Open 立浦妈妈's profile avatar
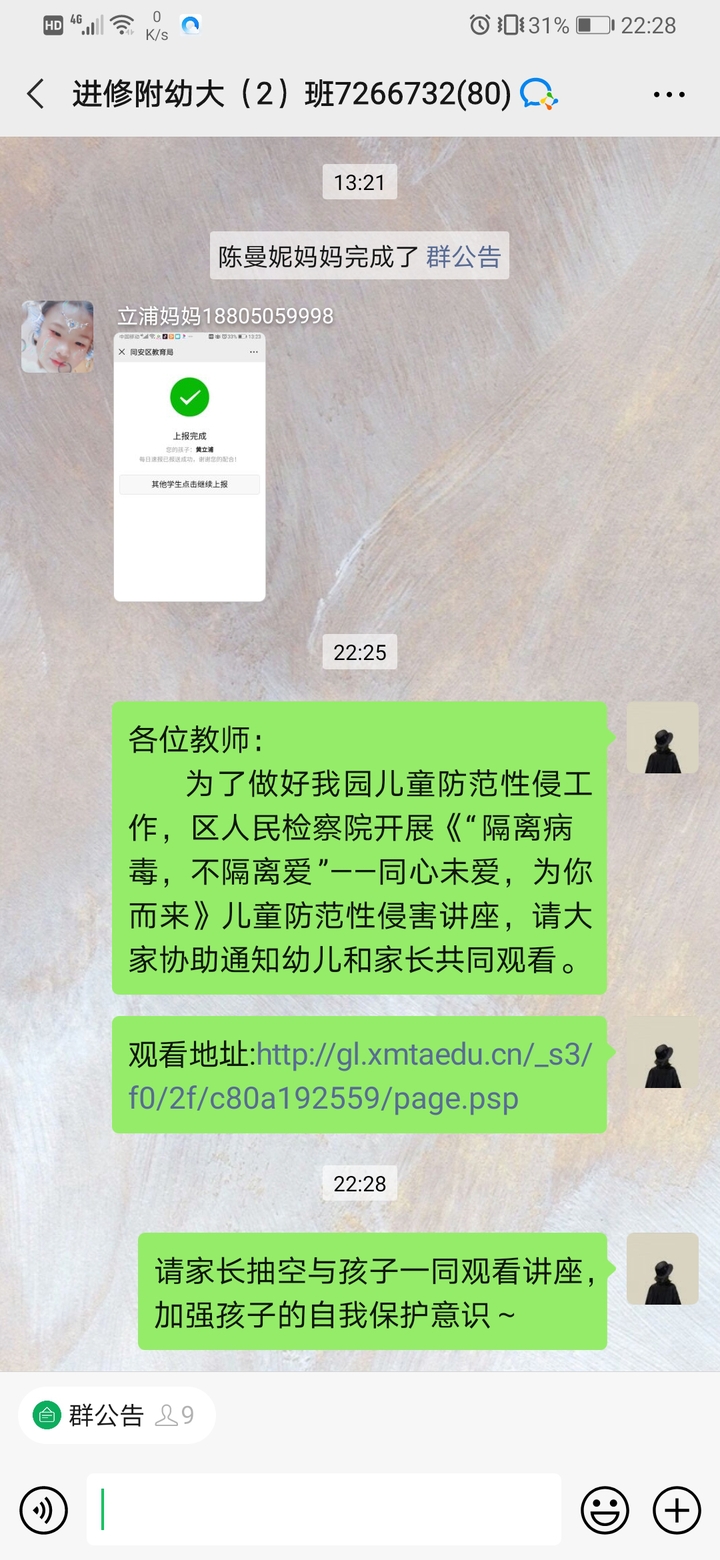This screenshot has width=720, height=1560. (x=57, y=337)
